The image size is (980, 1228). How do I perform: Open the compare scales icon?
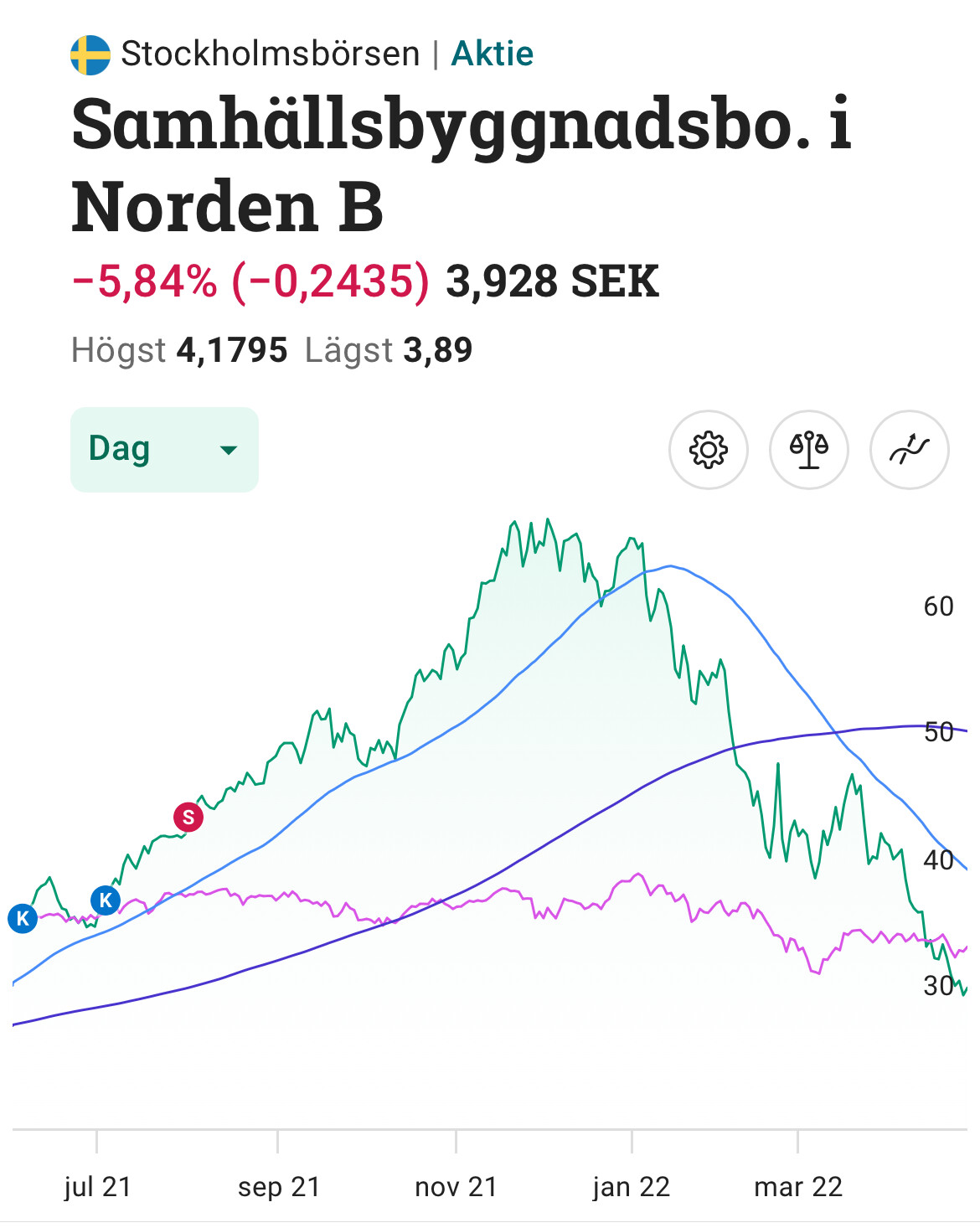[x=808, y=450]
